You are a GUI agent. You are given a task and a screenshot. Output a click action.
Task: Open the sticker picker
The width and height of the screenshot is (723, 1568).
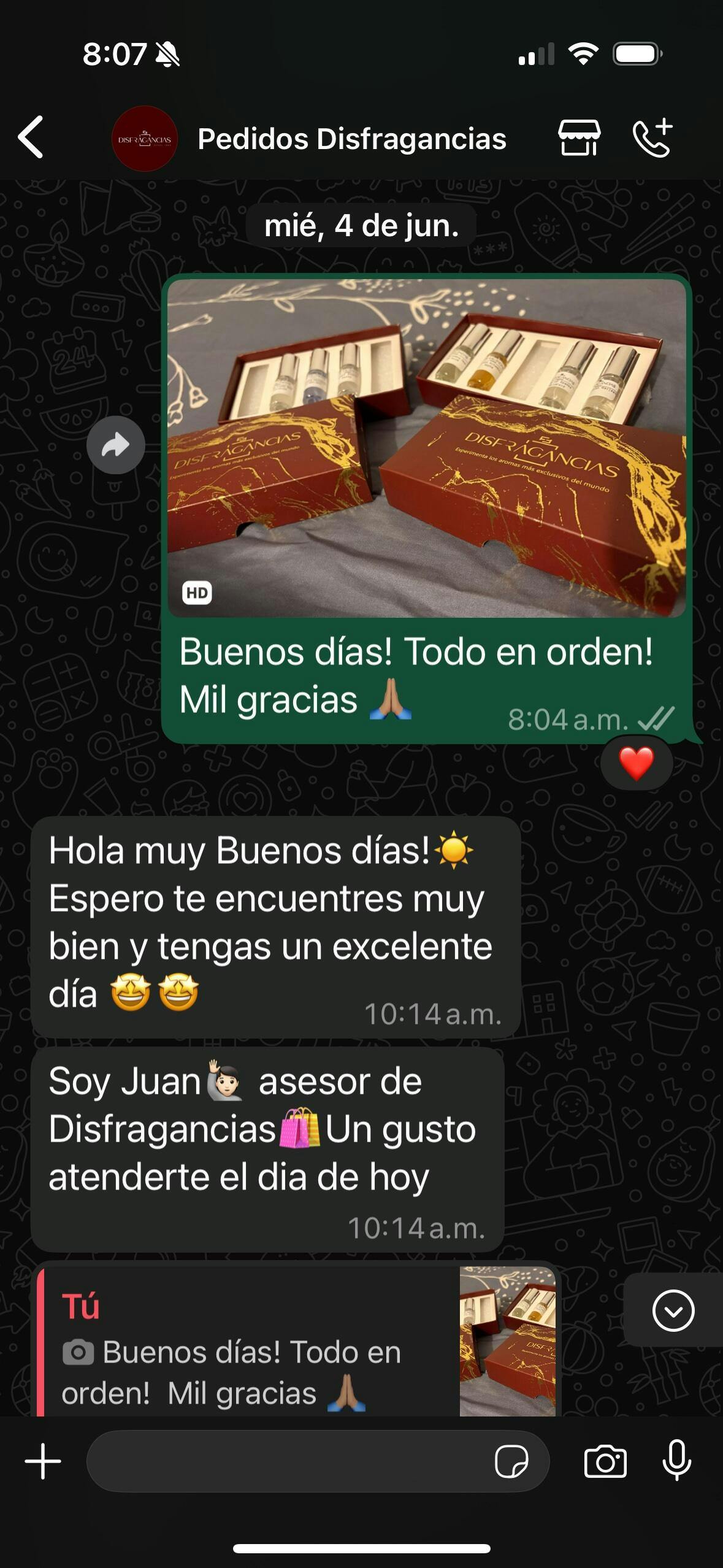(x=511, y=1461)
